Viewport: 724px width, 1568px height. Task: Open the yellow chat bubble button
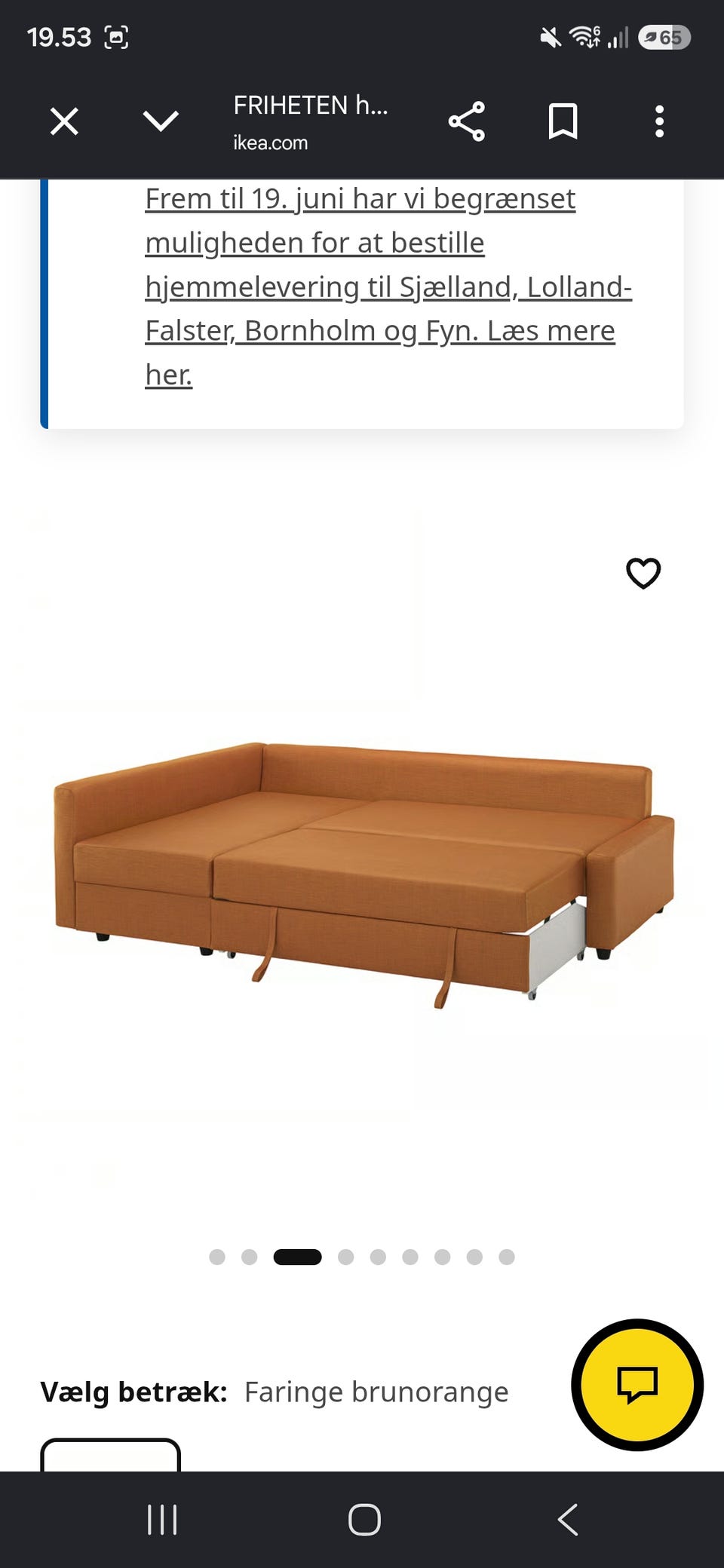[x=637, y=1384]
